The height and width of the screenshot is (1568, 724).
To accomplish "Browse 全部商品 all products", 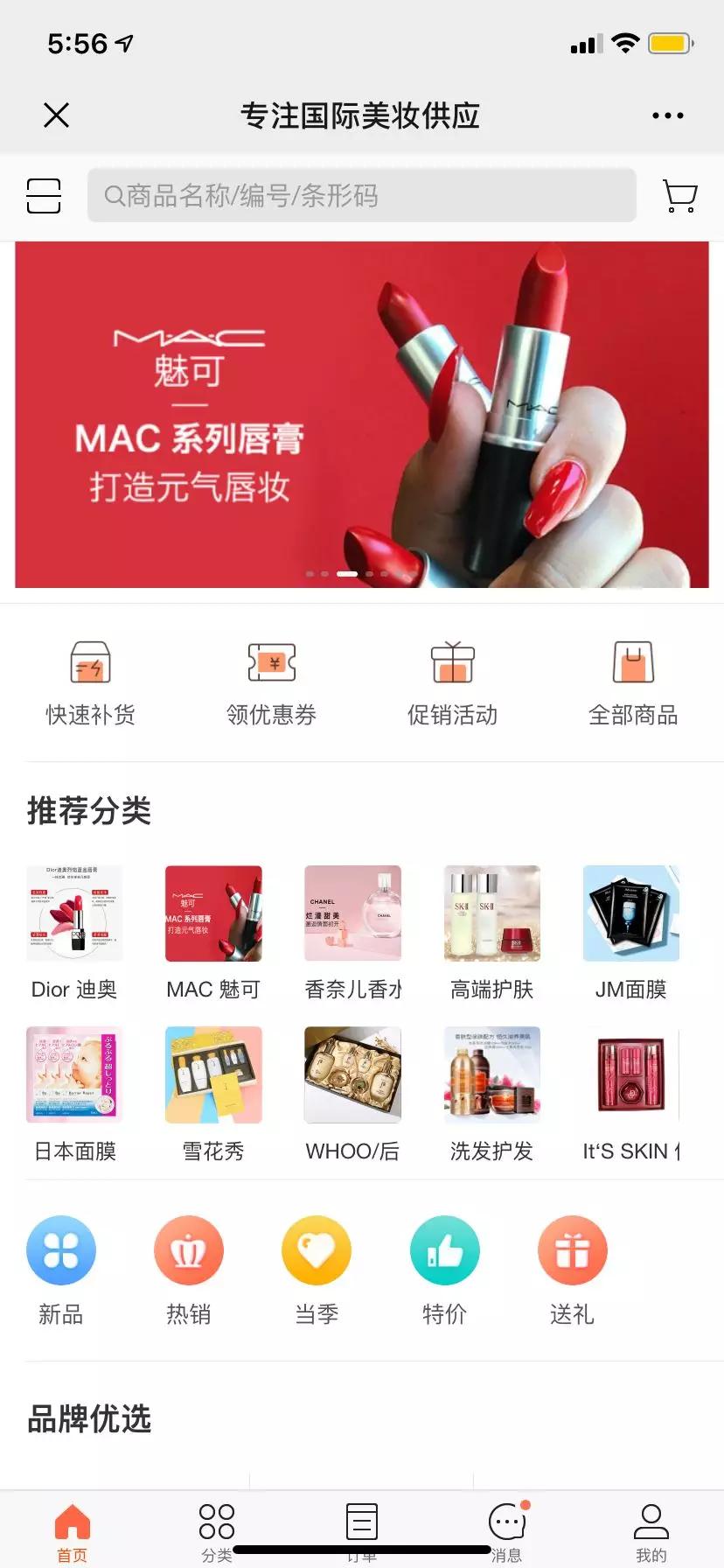I will (x=633, y=683).
